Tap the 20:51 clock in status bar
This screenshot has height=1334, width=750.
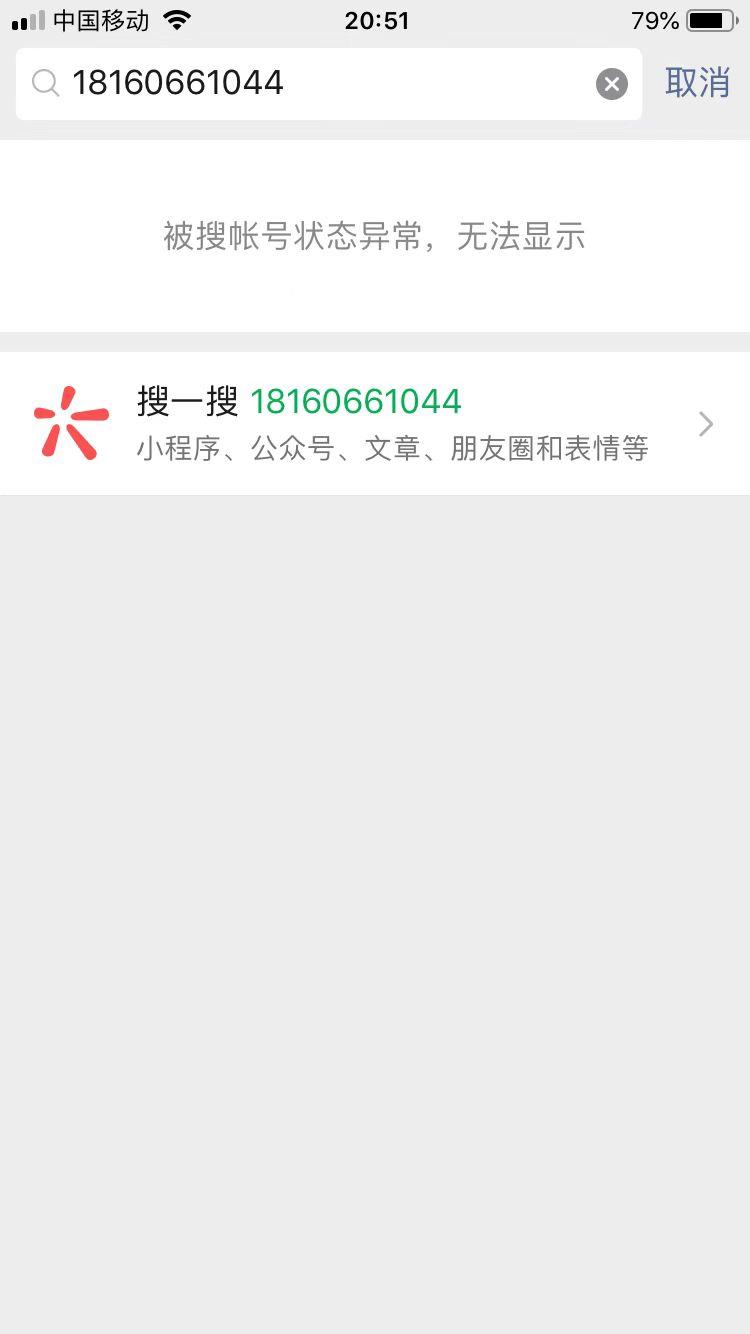point(376,20)
